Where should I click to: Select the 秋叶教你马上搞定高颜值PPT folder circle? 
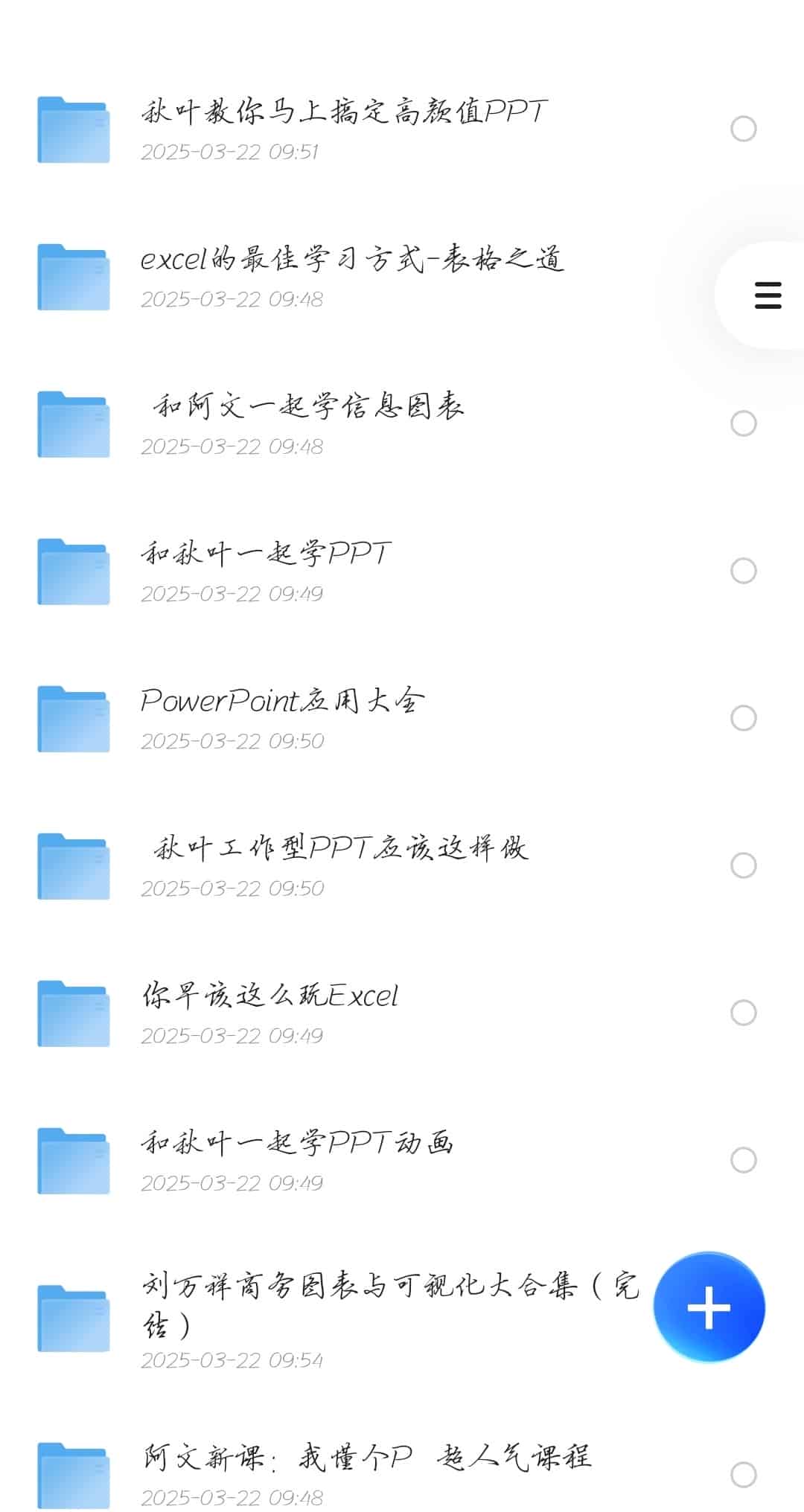click(x=743, y=129)
